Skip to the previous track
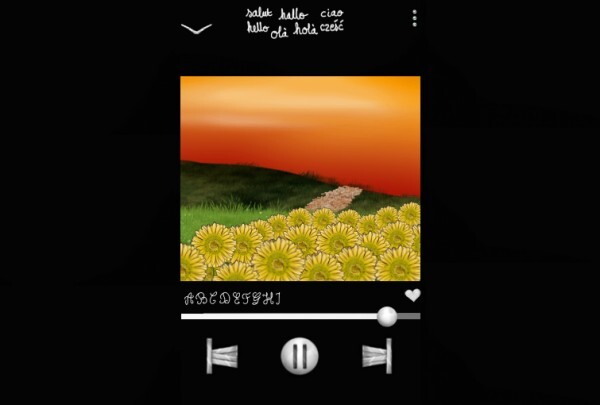600x405 pixels. [222, 355]
